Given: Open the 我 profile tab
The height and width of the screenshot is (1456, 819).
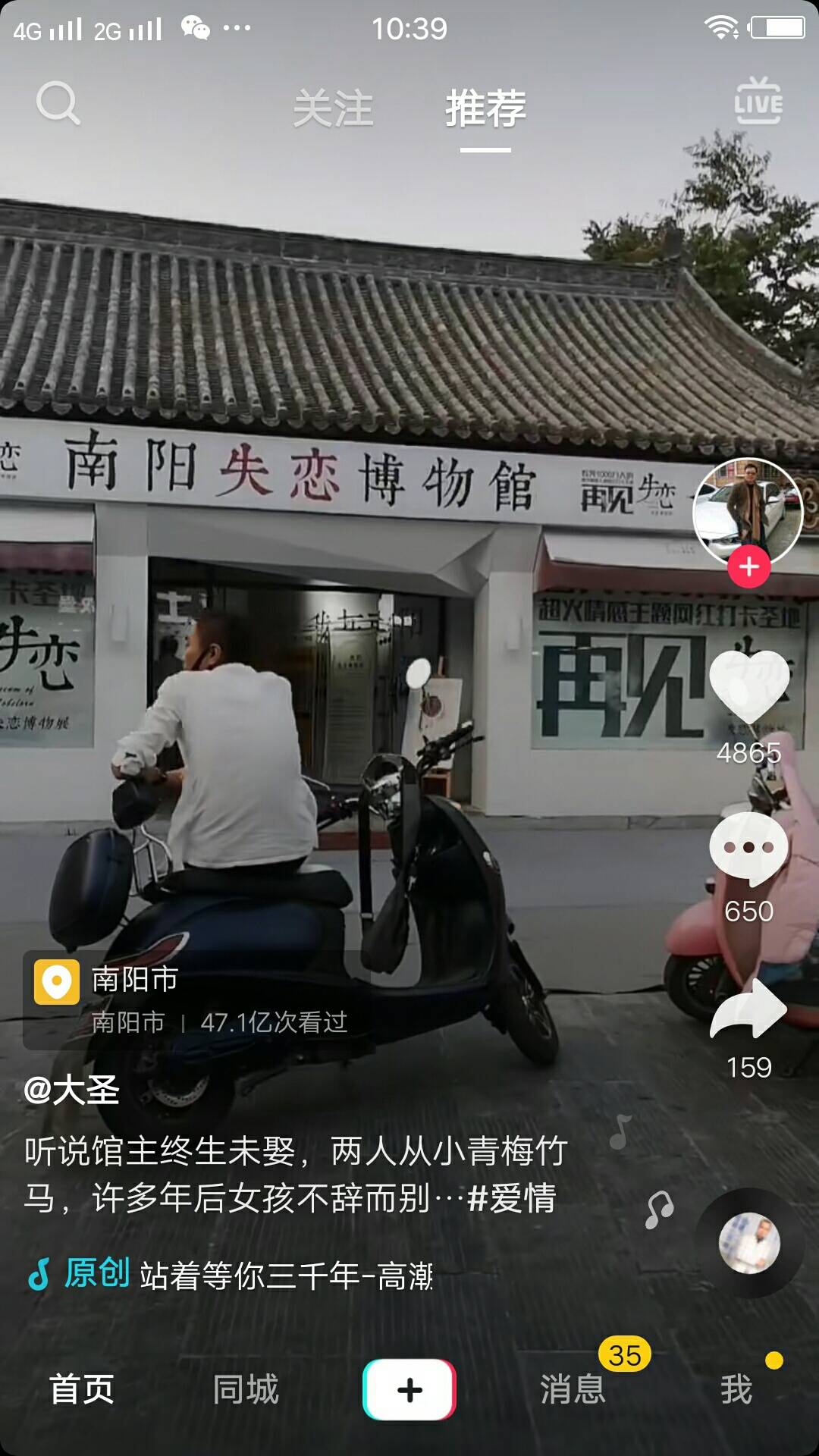Looking at the screenshot, I should tap(736, 1389).
